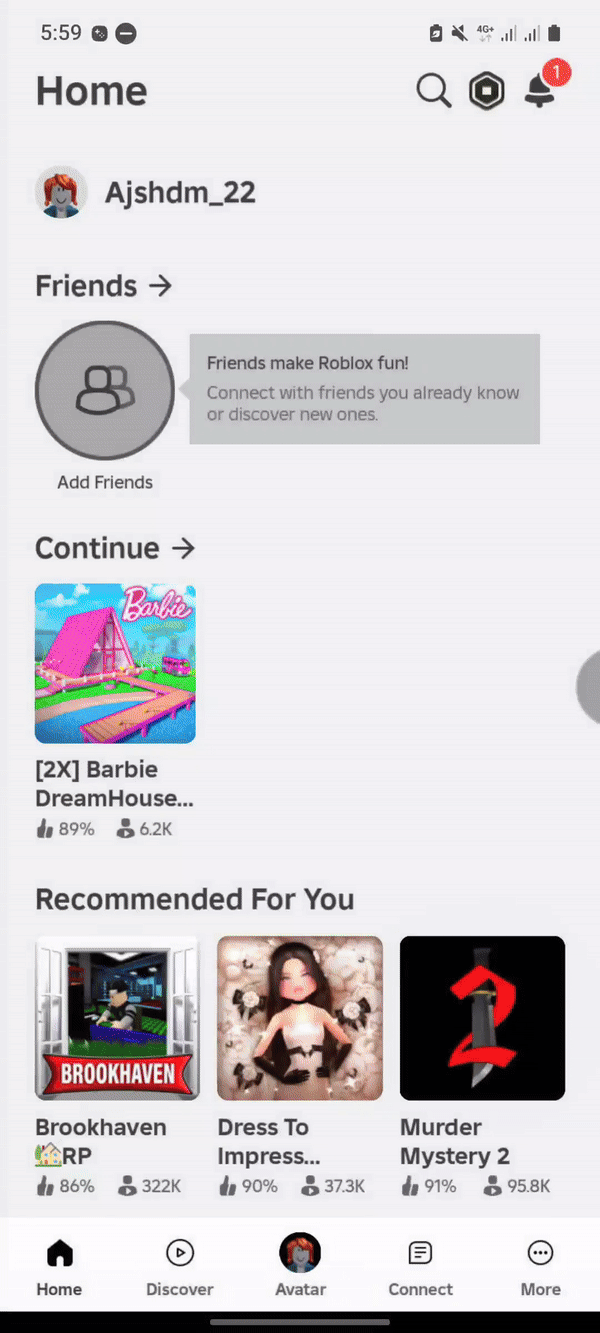Select the Home tab
Screen dimensions: 600x1333
[x=60, y=1266]
